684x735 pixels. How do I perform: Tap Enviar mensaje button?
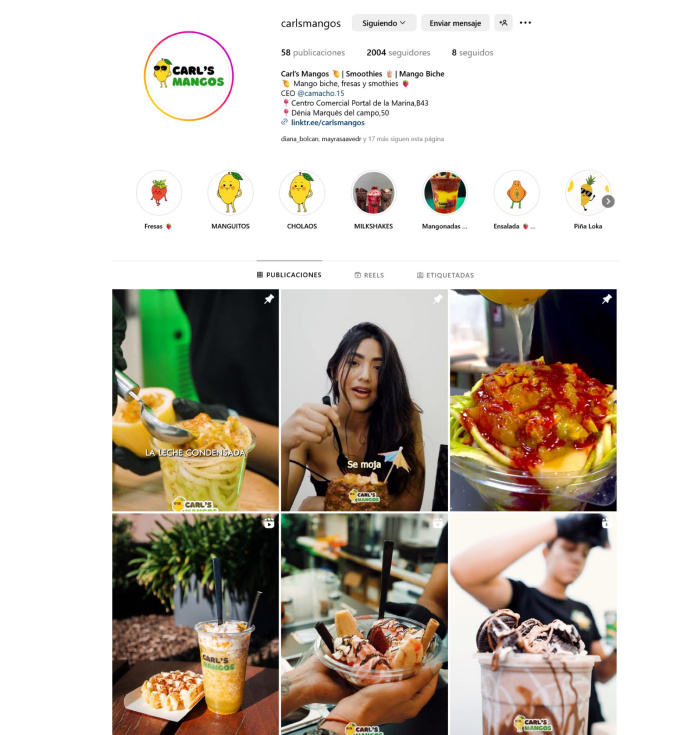tap(455, 23)
